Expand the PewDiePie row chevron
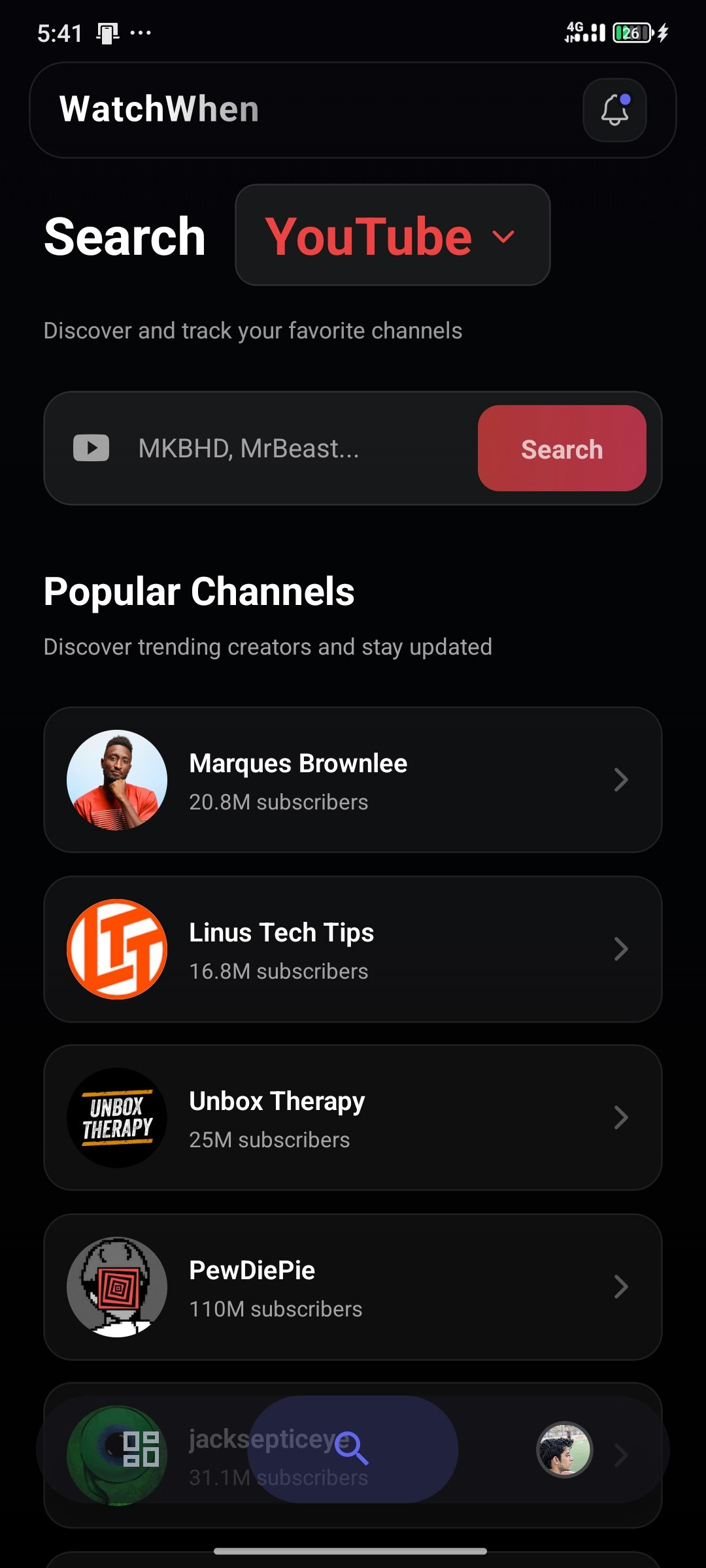The height and width of the screenshot is (1568, 706). click(622, 1286)
